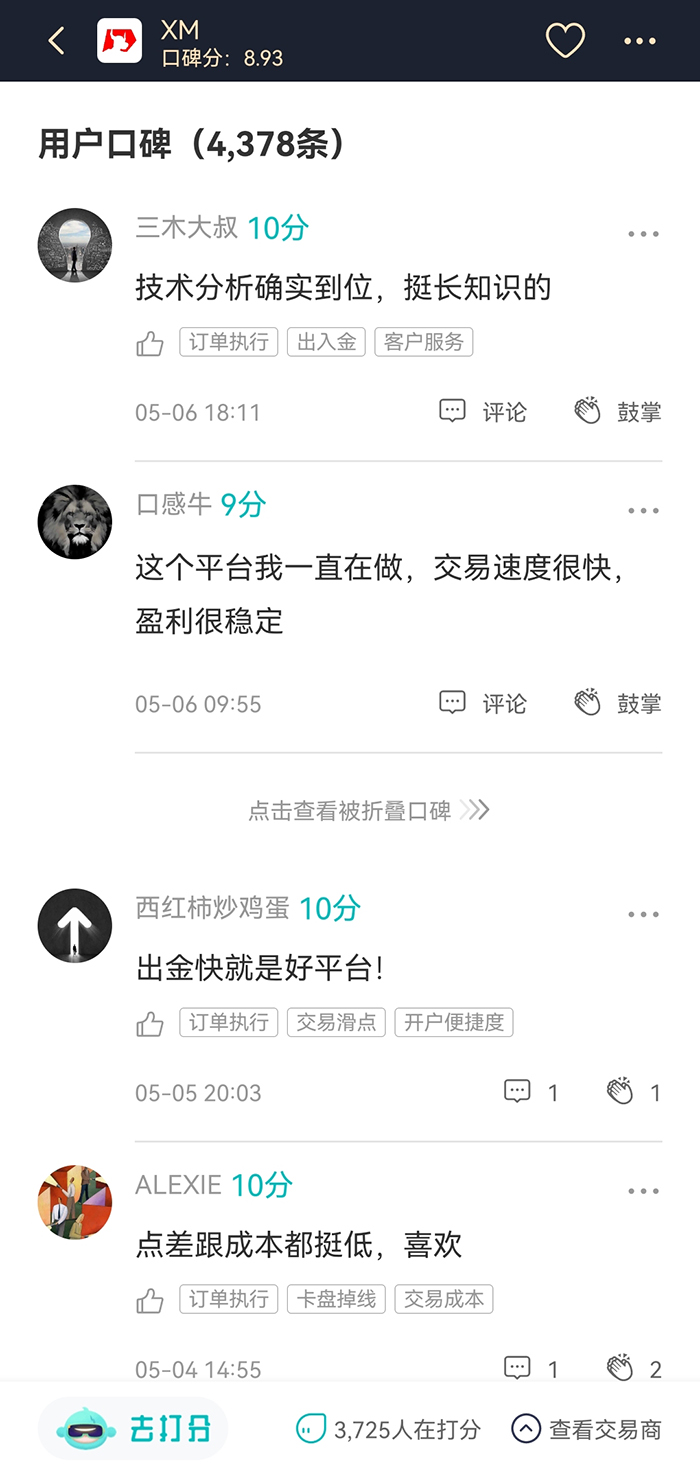Tap 去打分 to rate the broker
This screenshot has height=1475, width=700.
pos(134,1429)
